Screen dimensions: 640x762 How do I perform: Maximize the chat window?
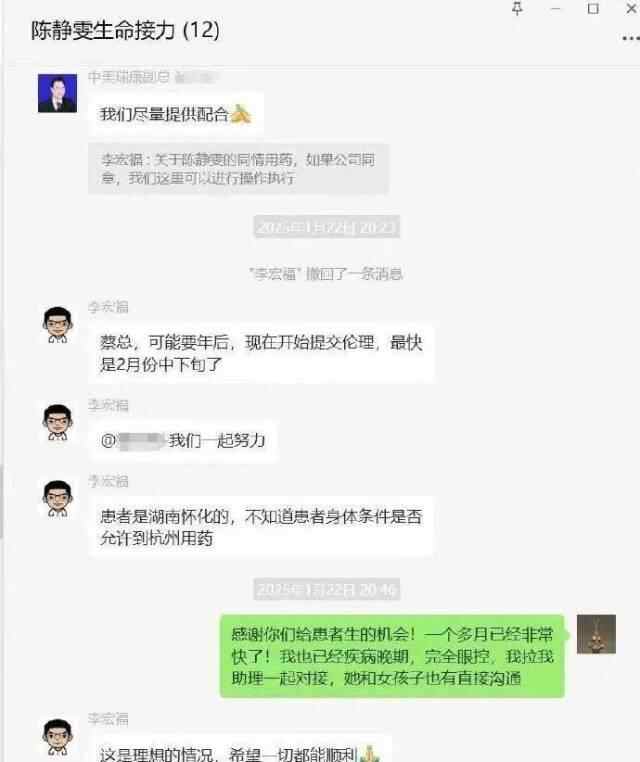tap(593, 8)
